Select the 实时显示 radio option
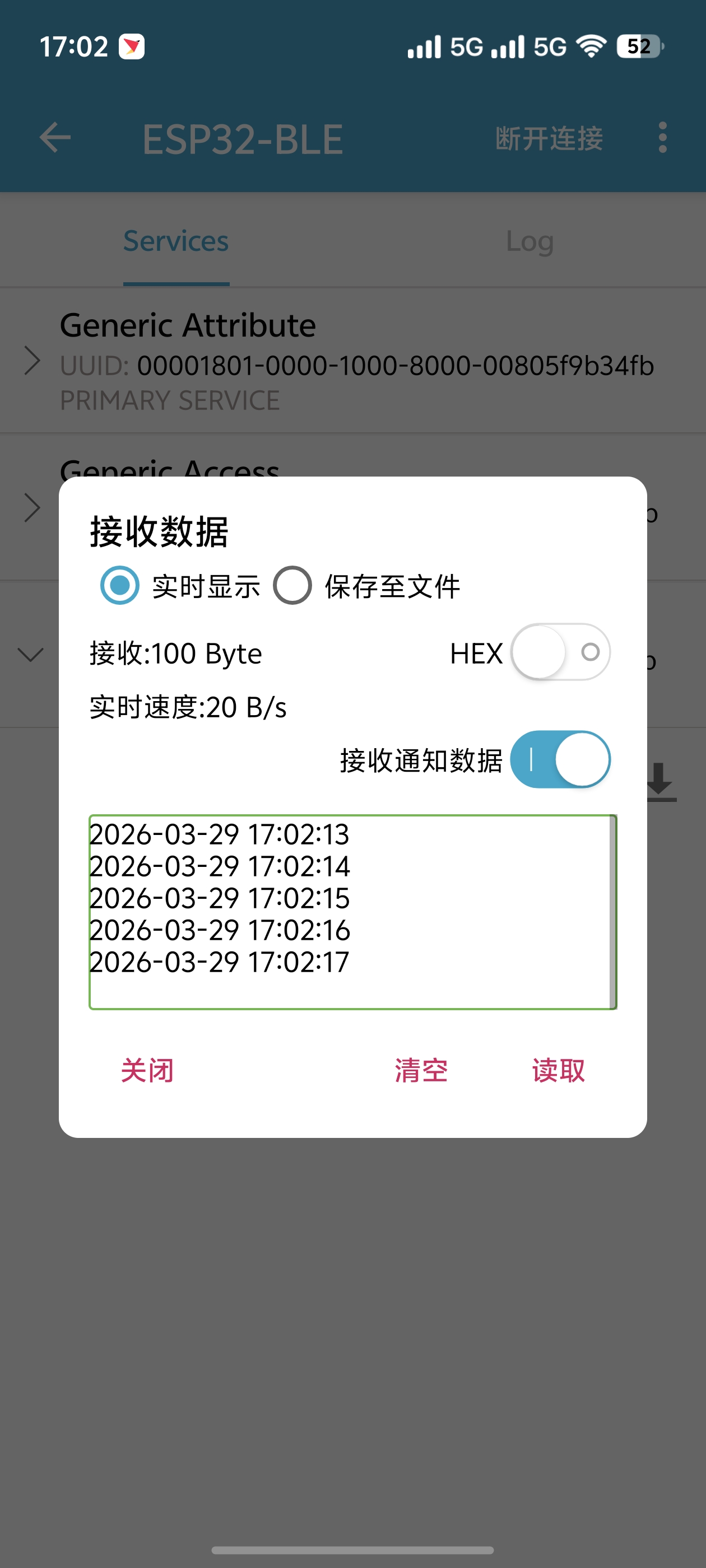 click(119, 586)
